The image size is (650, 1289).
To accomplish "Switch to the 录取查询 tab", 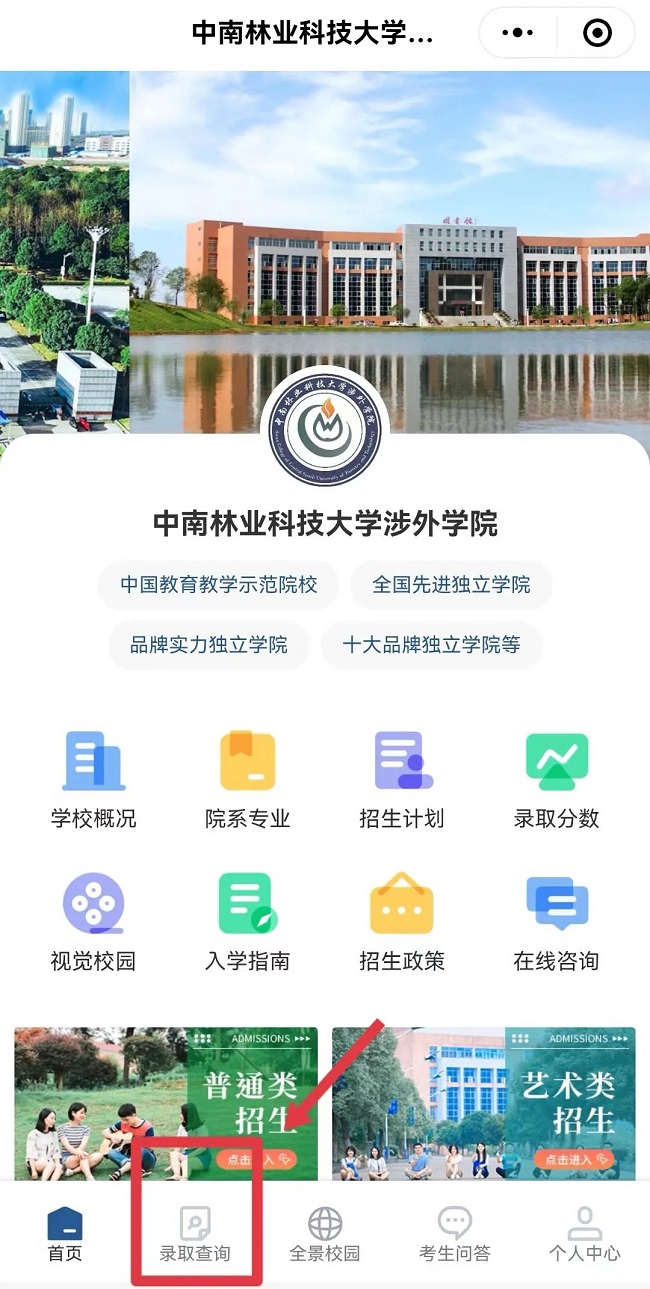I will click(195, 1234).
